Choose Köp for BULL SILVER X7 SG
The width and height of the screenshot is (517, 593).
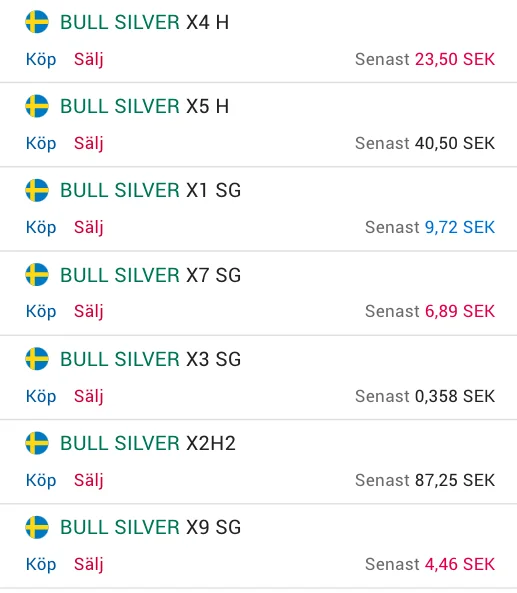41,312
